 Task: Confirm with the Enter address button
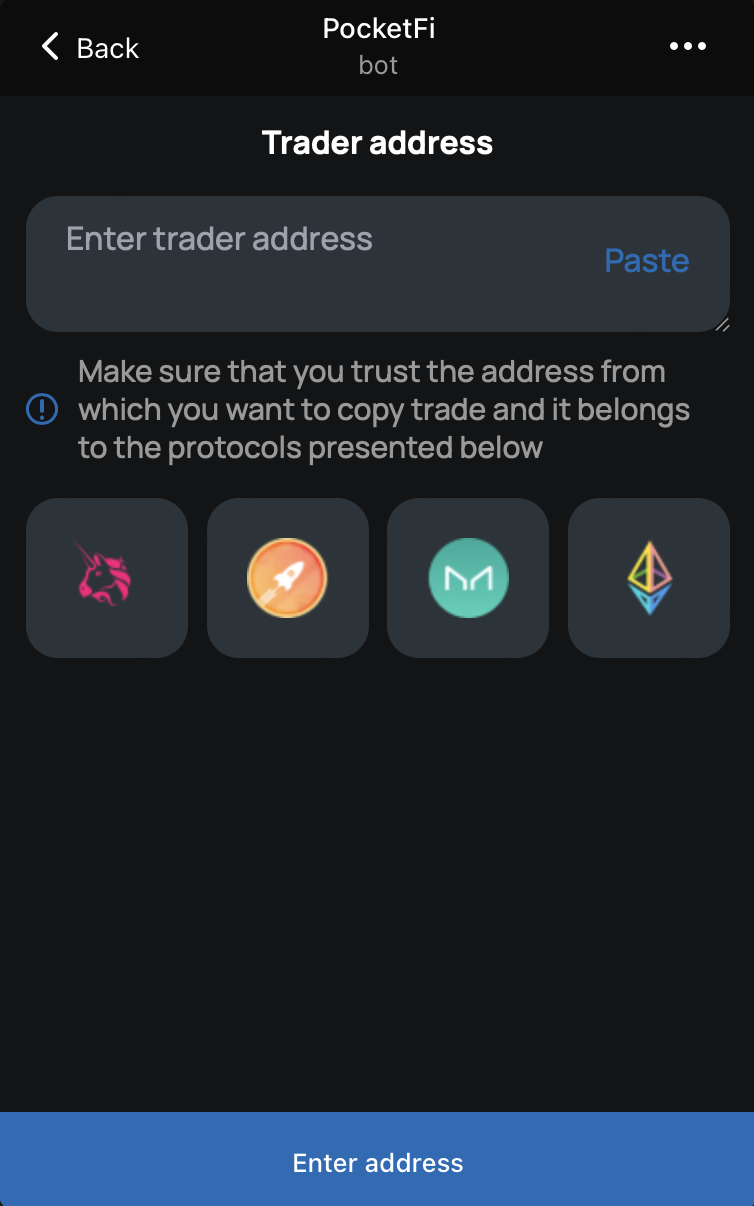[377, 1162]
